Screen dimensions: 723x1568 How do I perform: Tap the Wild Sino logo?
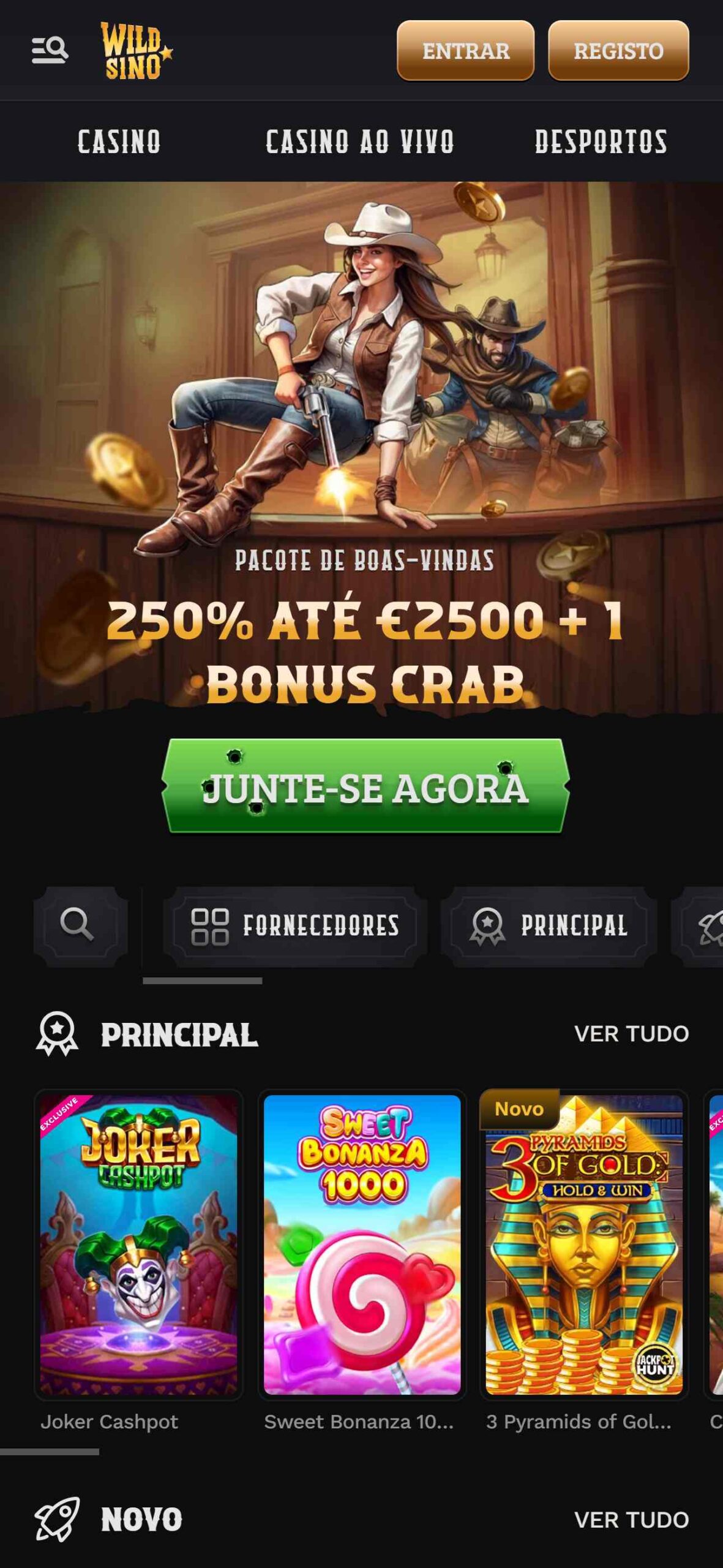[135, 50]
